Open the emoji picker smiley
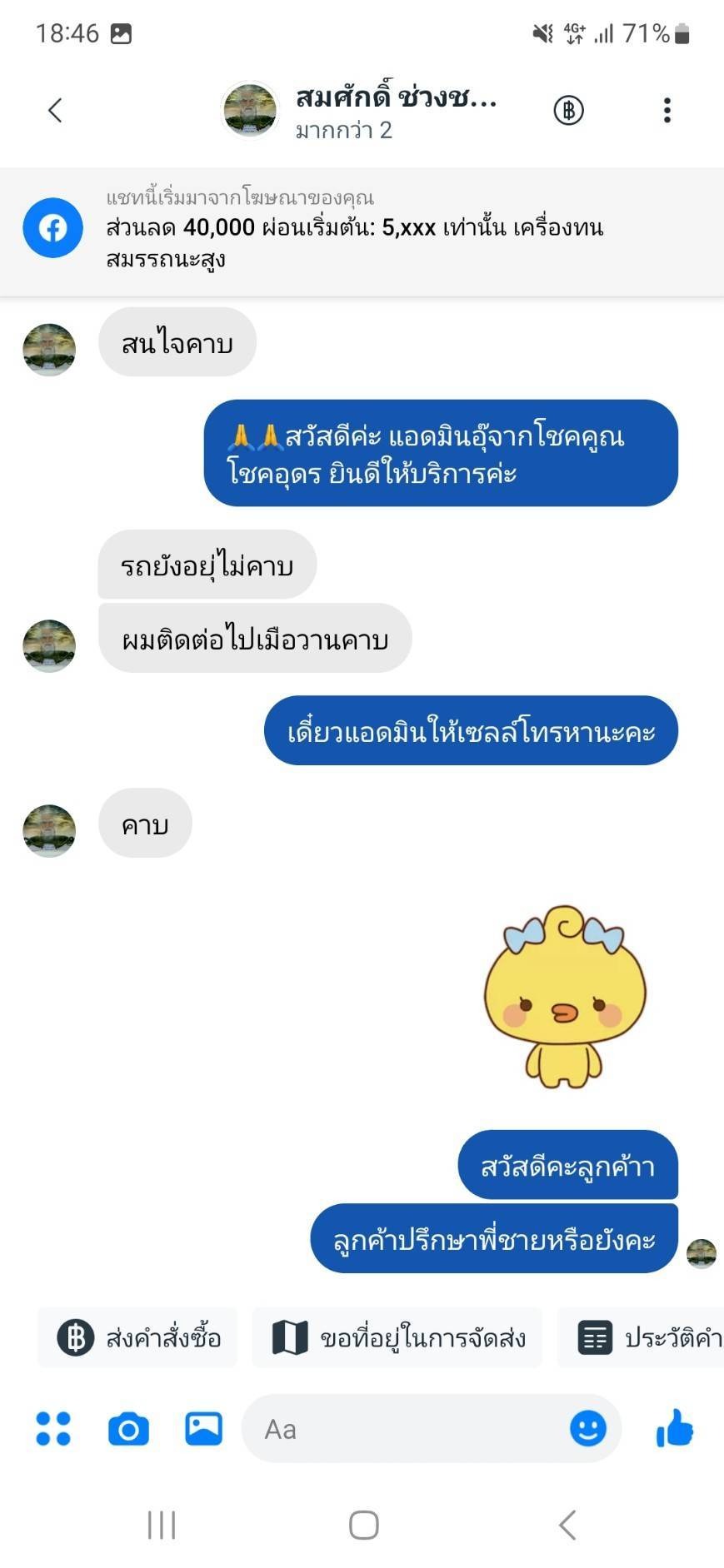Viewport: 724px width, 1568px height. [587, 1429]
